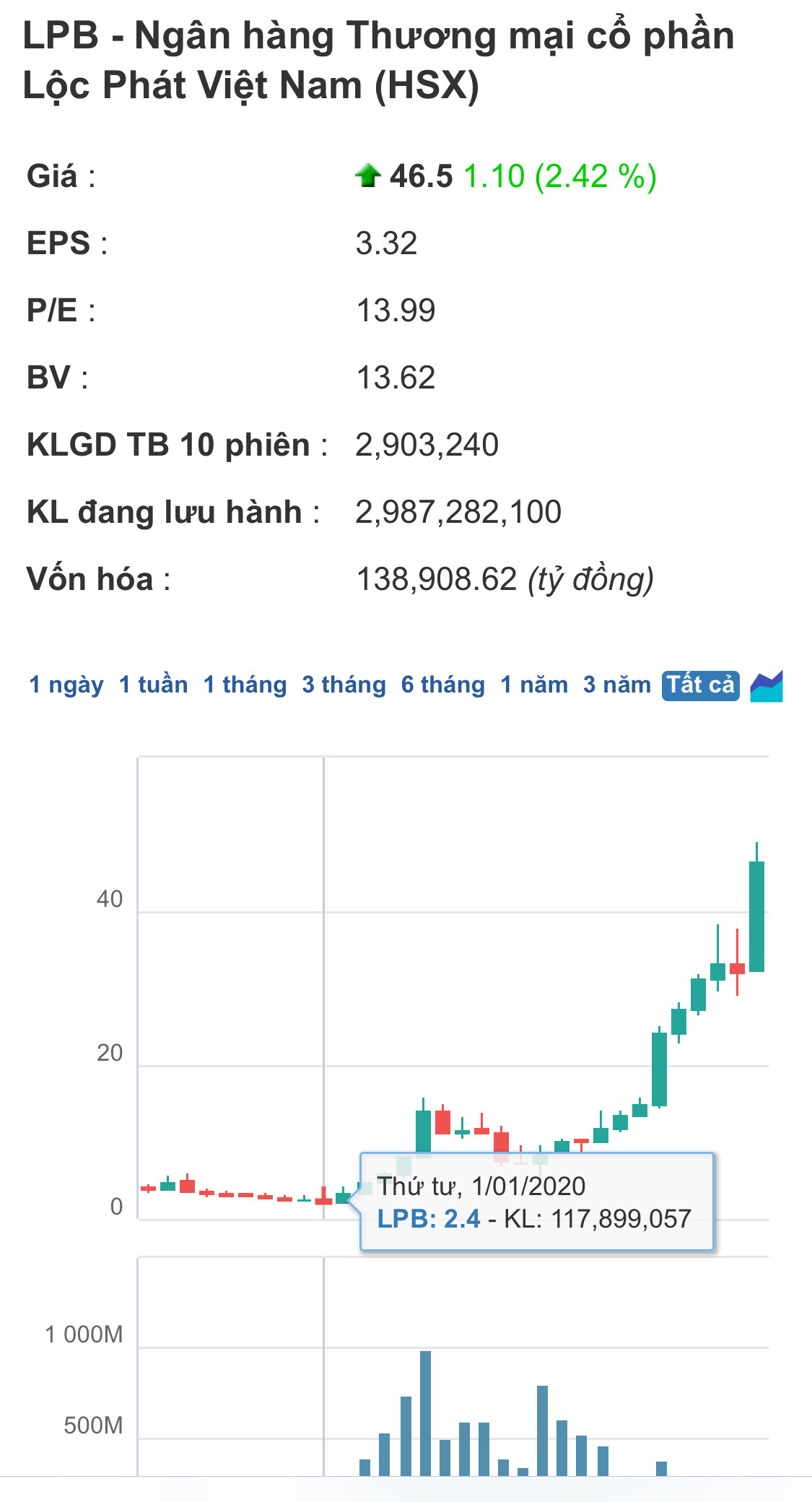Viewport: 812px width, 1502px height.
Task: Select the 1 ngày time range
Action: click(x=66, y=685)
